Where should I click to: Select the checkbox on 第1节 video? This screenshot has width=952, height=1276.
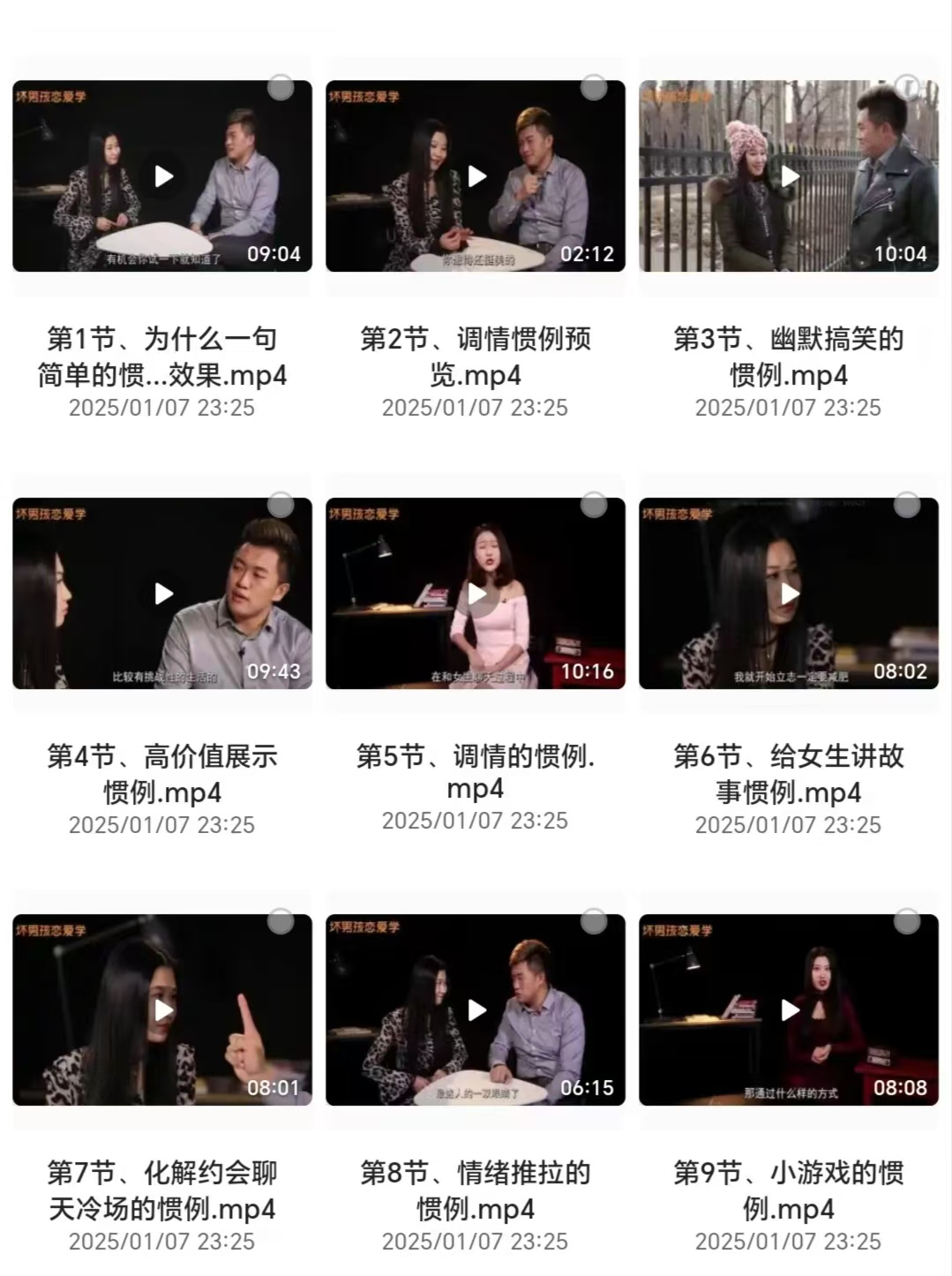point(281,87)
